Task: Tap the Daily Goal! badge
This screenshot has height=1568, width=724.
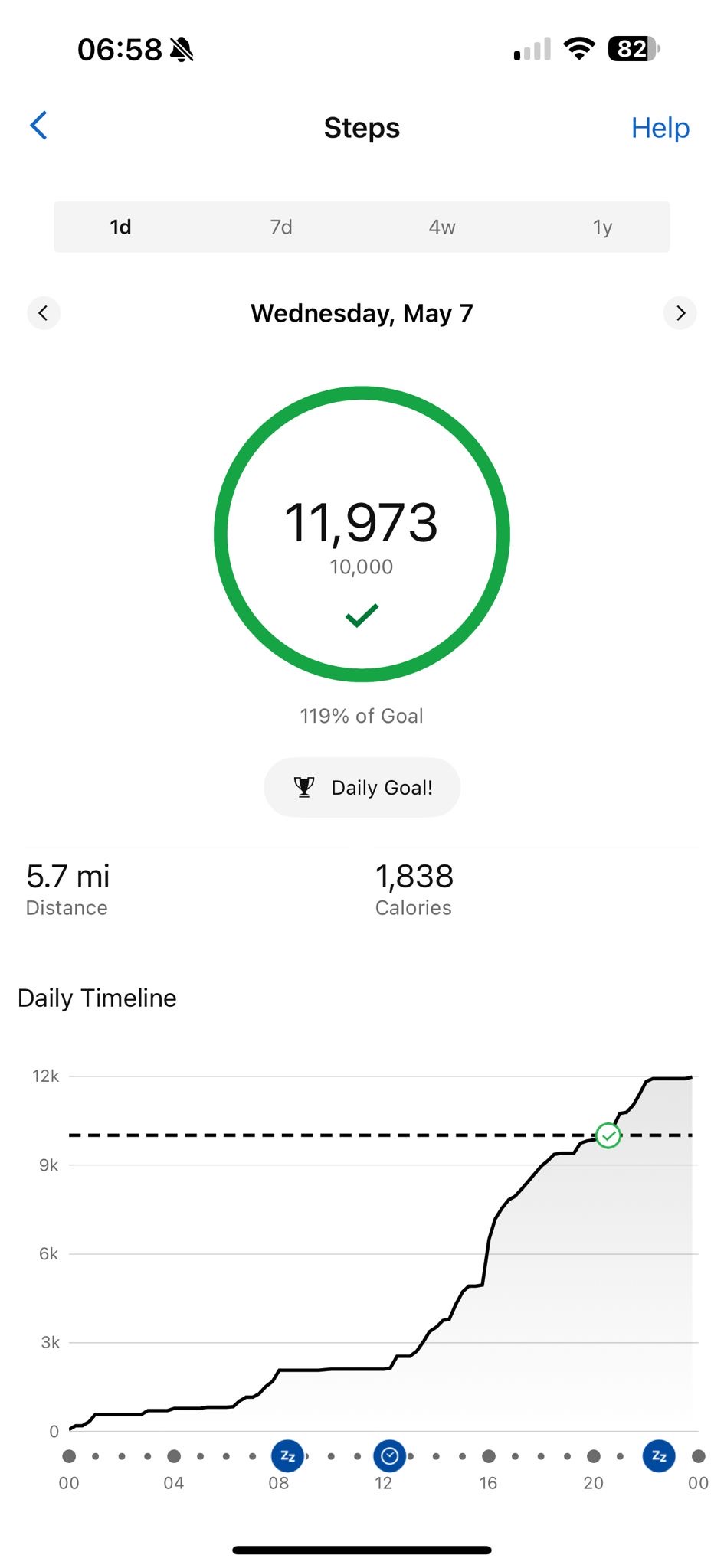Action: pyautogui.click(x=362, y=788)
